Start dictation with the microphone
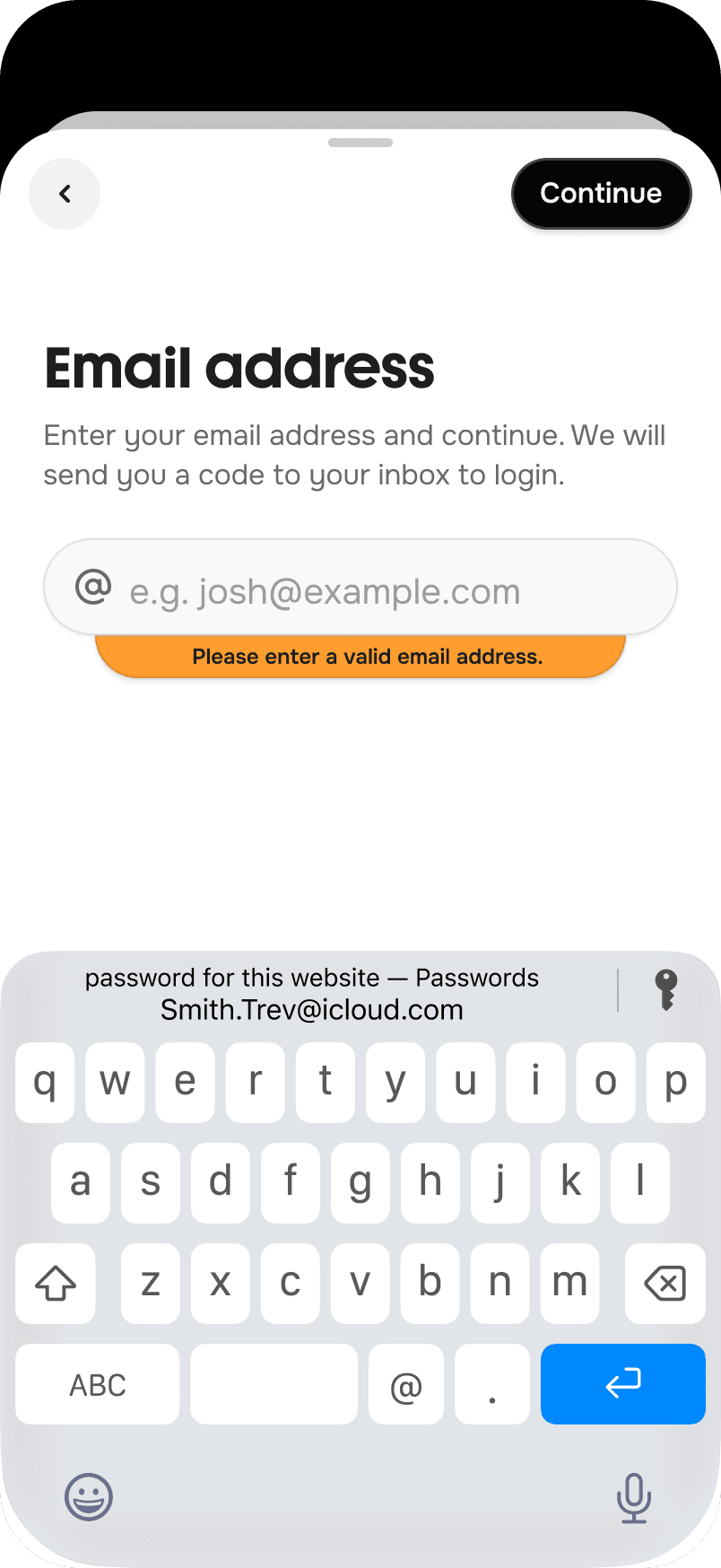The height and width of the screenshot is (1568, 721). [x=633, y=1497]
